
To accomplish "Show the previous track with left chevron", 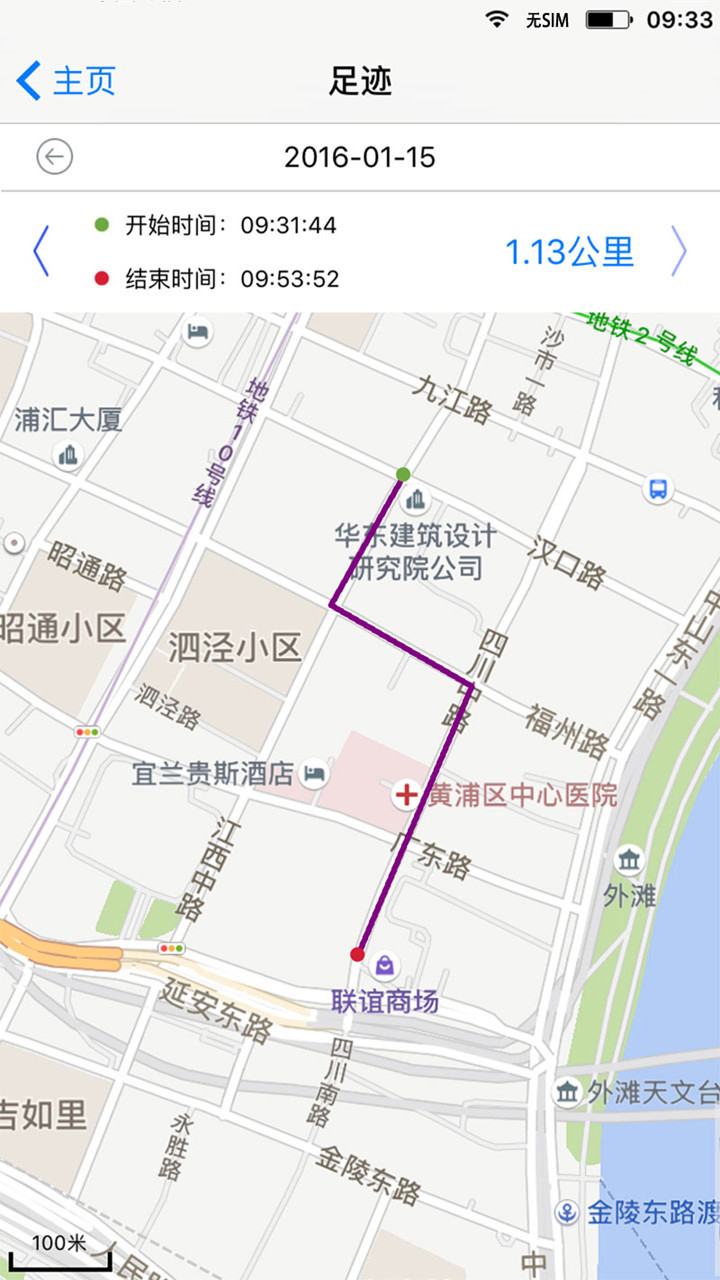I will pos(41,251).
